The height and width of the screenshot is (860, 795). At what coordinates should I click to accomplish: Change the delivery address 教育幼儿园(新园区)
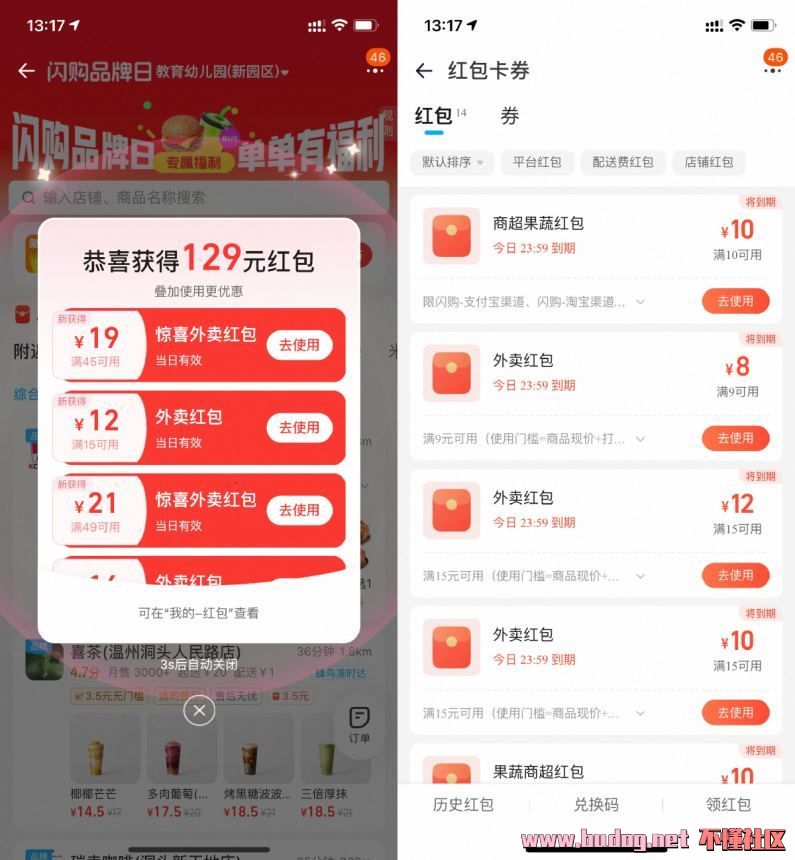(222, 72)
